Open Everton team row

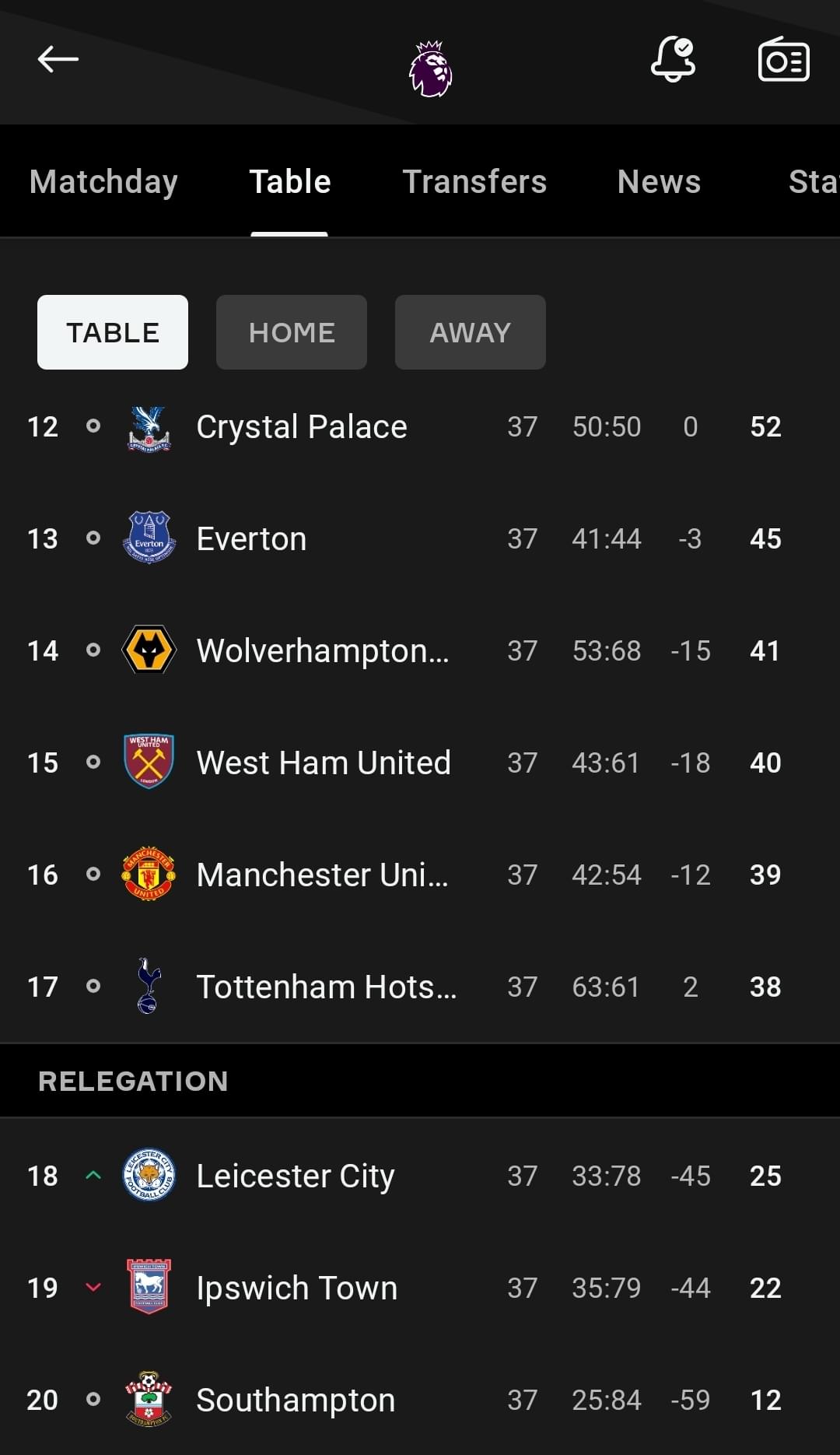tap(420, 538)
